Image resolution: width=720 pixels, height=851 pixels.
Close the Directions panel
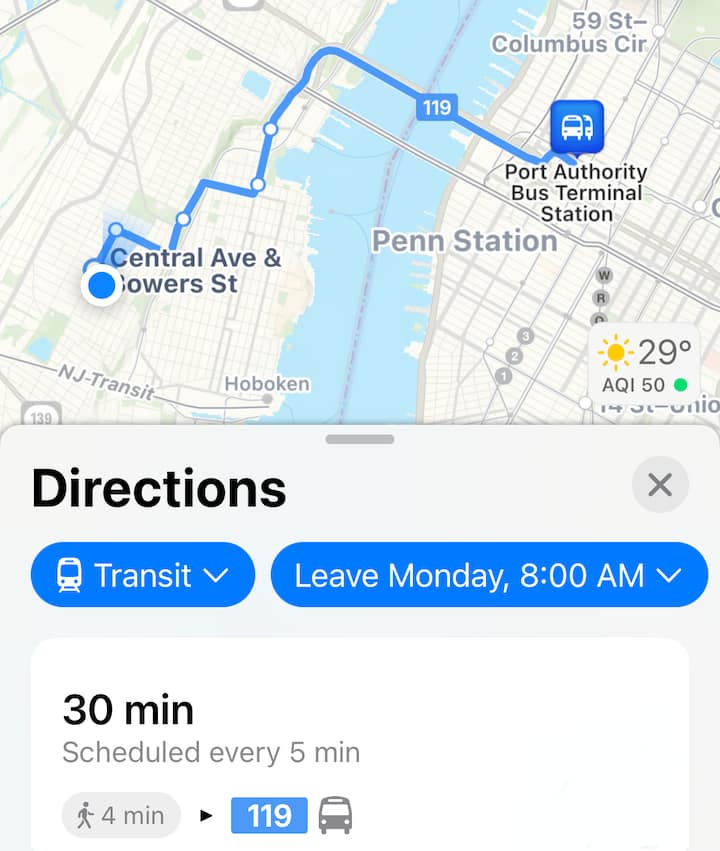660,485
